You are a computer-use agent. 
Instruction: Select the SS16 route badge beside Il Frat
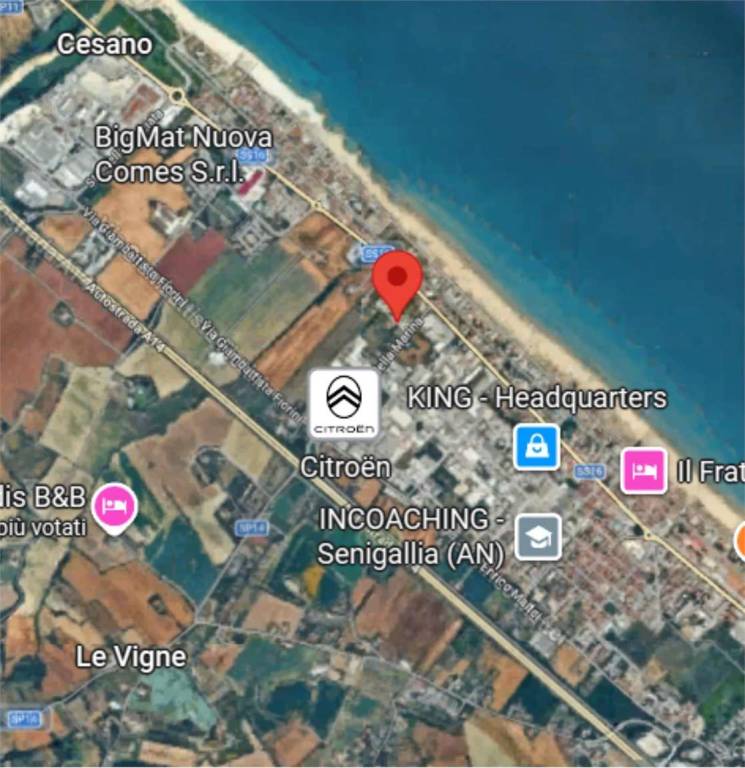pos(591,470)
